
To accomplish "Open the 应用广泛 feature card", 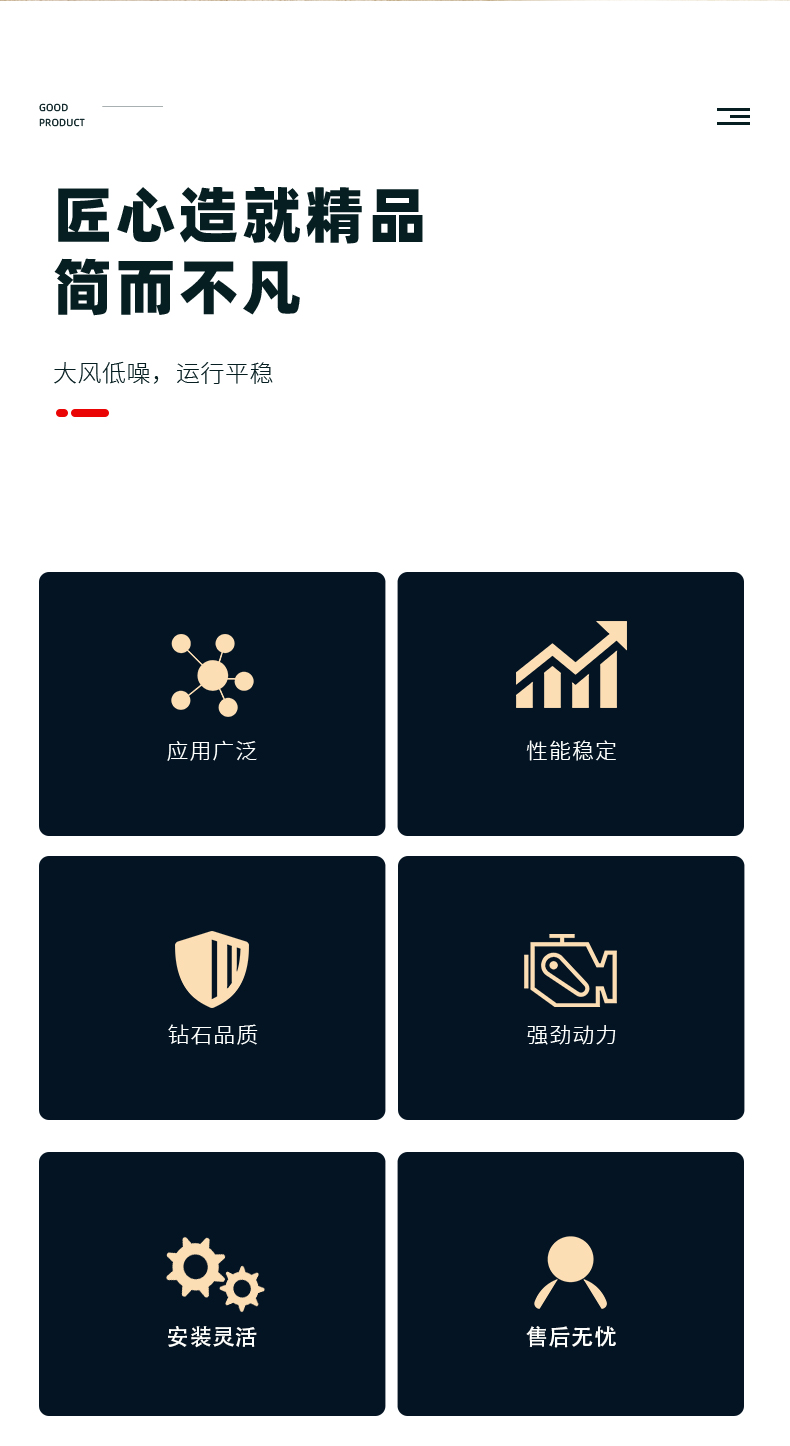I will [211, 703].
